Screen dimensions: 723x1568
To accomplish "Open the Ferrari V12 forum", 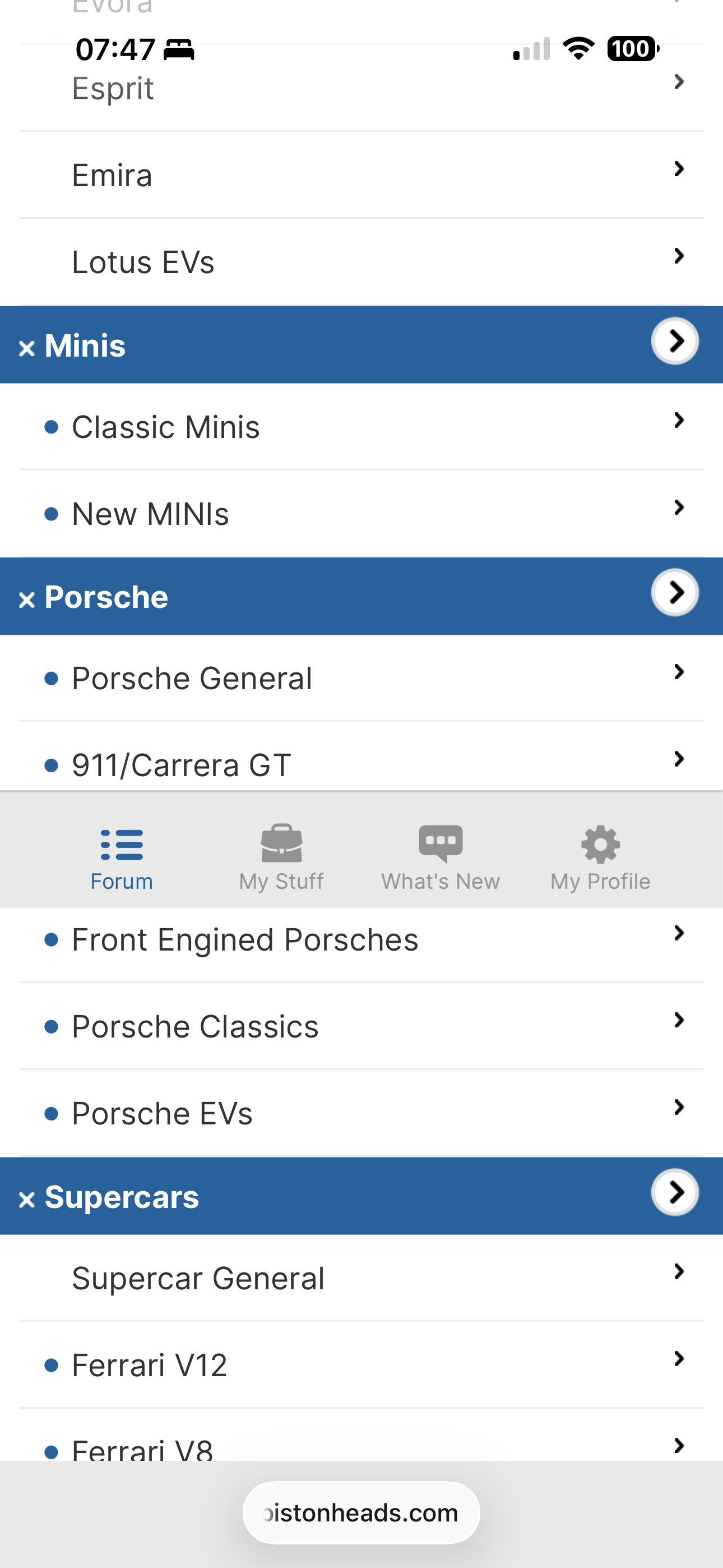I will tap(361, 1366).
